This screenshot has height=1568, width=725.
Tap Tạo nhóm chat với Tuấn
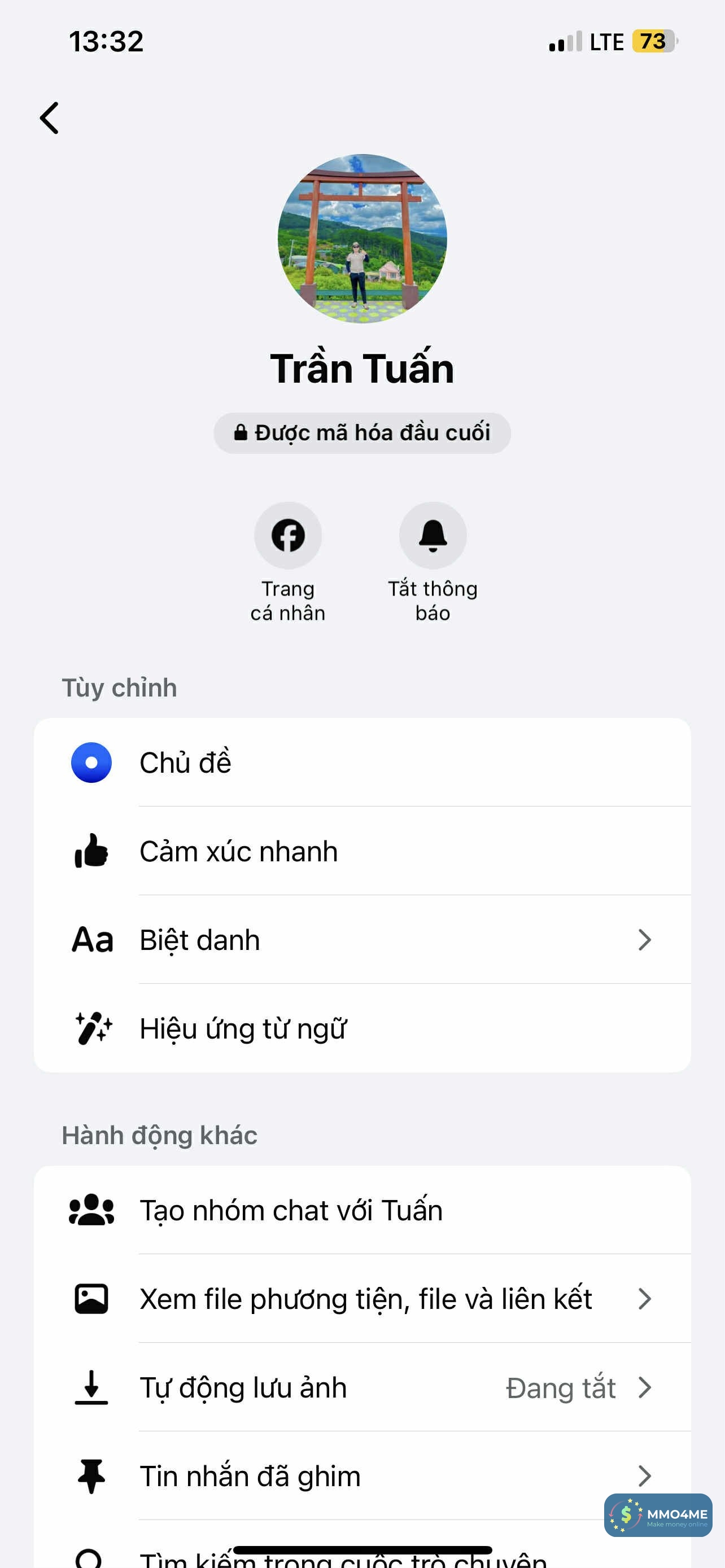click(x=362, y=1210)
